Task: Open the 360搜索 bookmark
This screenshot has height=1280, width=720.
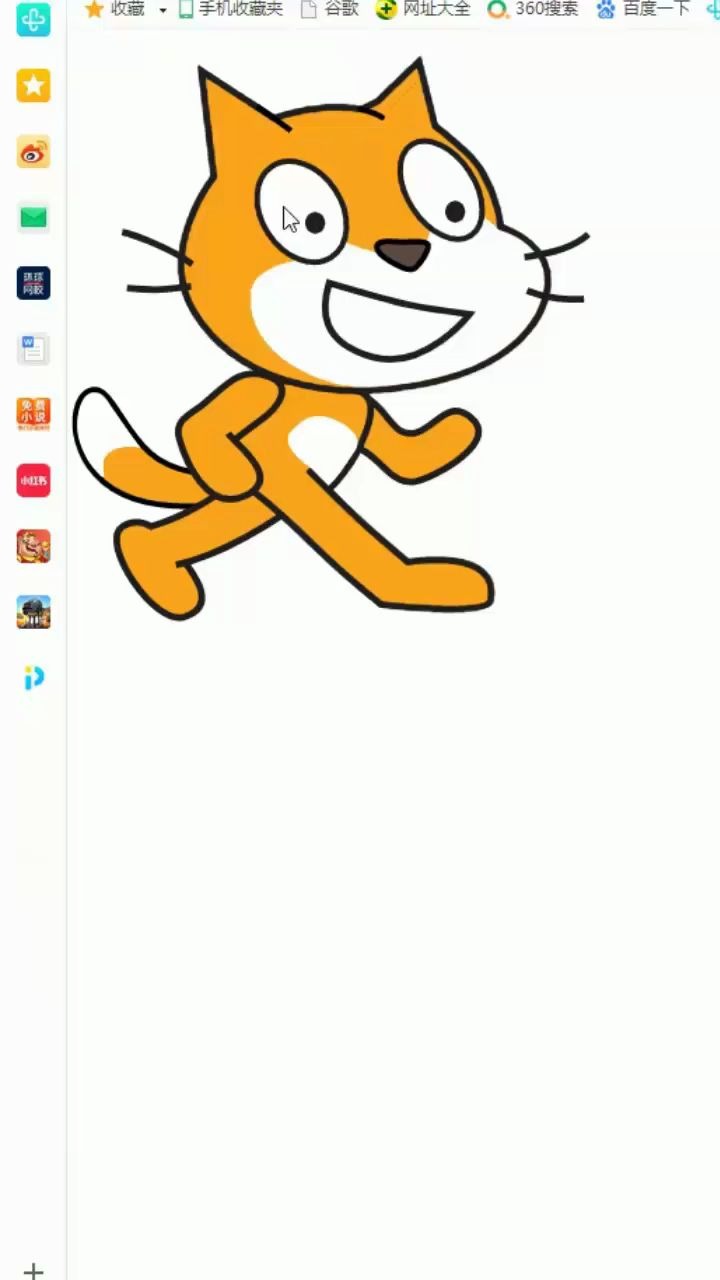Action: coord(533,10)
